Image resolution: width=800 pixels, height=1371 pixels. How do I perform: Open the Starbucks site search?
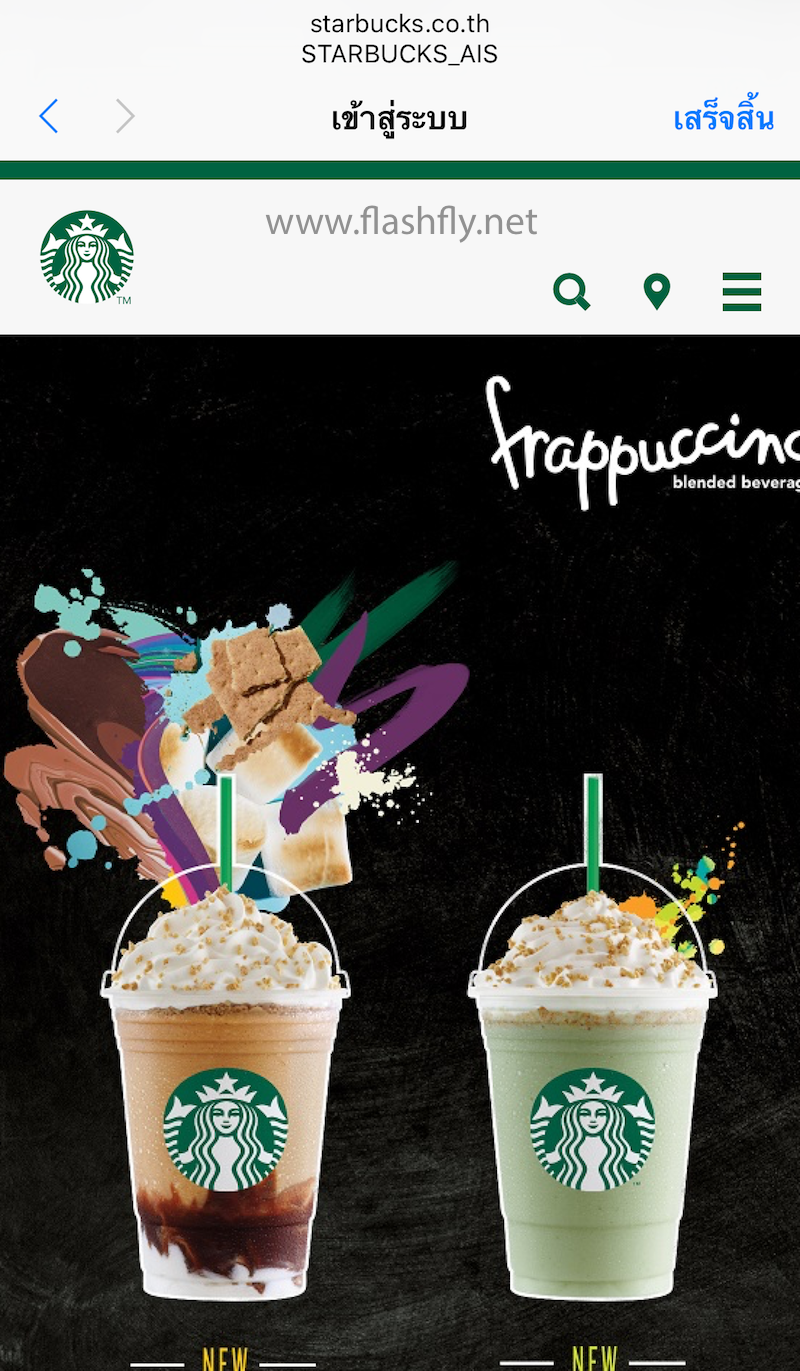click(x=571, y=292)
